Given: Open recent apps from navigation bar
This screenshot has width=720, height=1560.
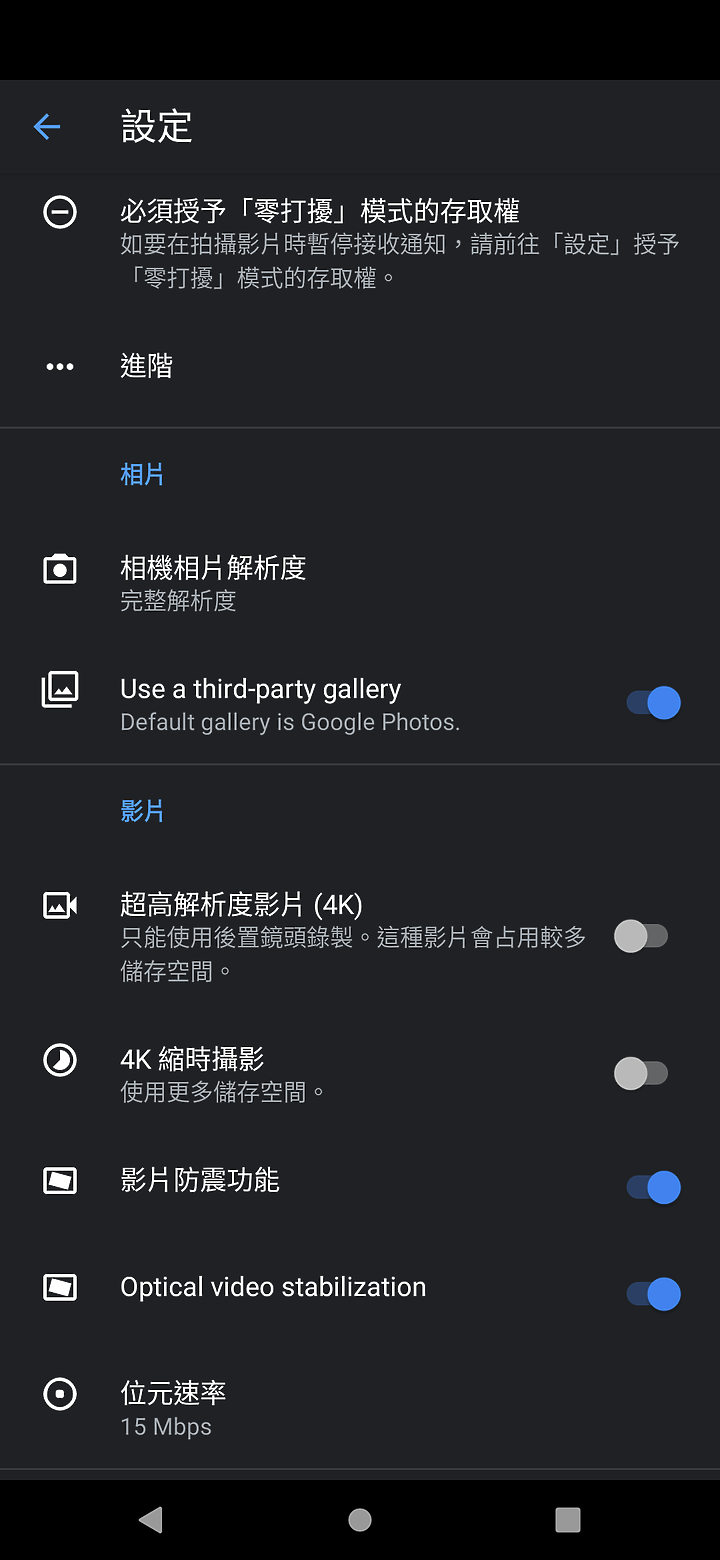Looking at the screenshot, I should [568, 1520].
